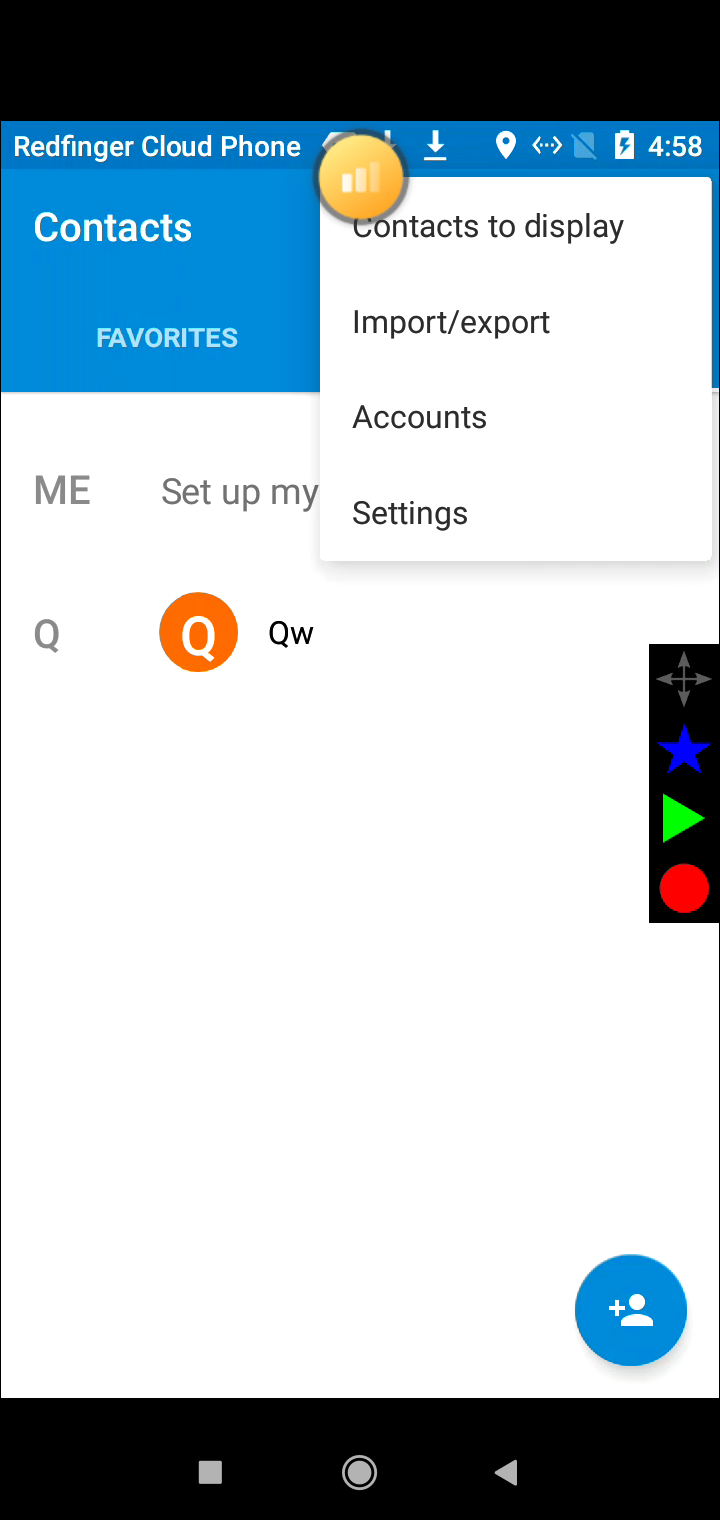Image resolution: width=720 pixels, height=1520 pixels.
Task: Switch to the Favorites tab
Action: pos(166,338)
